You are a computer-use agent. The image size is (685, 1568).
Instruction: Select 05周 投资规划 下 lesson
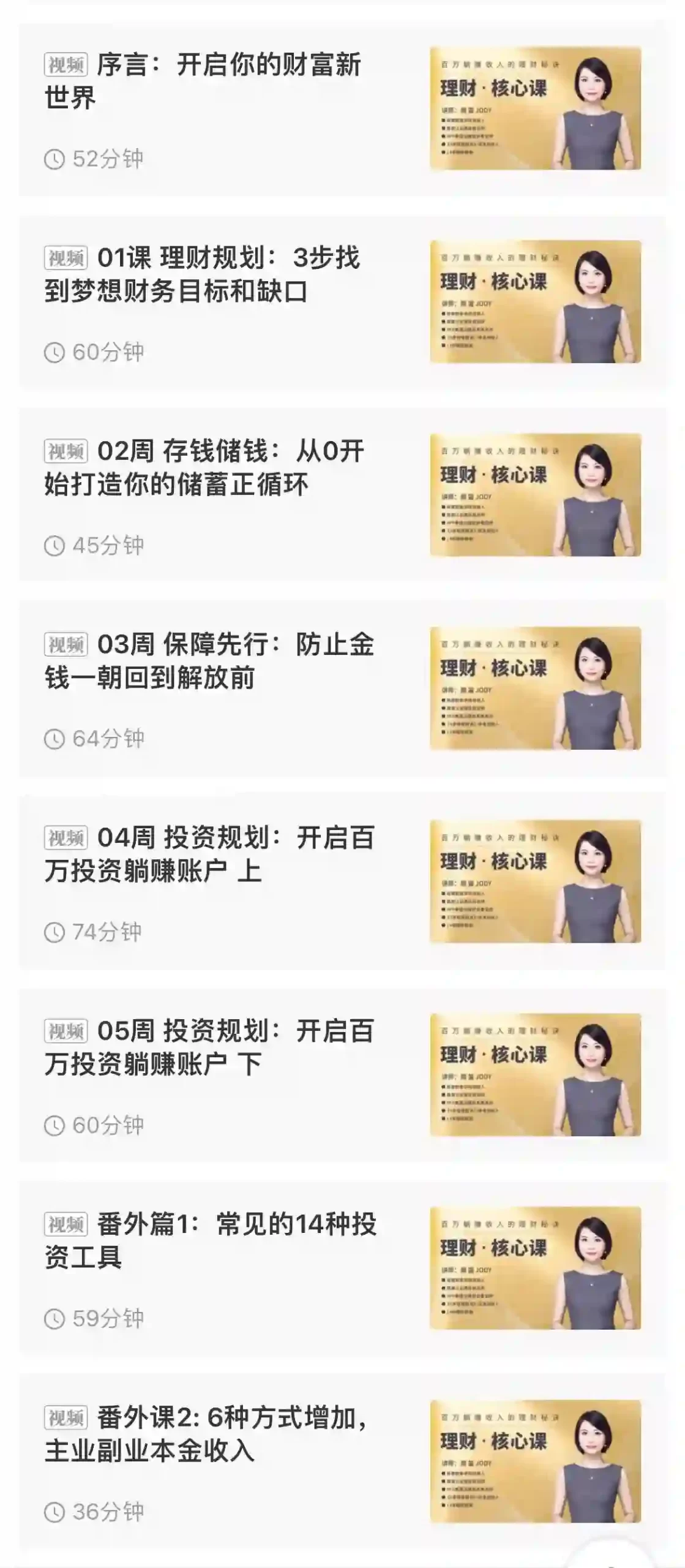click(x=342, y=1075)
